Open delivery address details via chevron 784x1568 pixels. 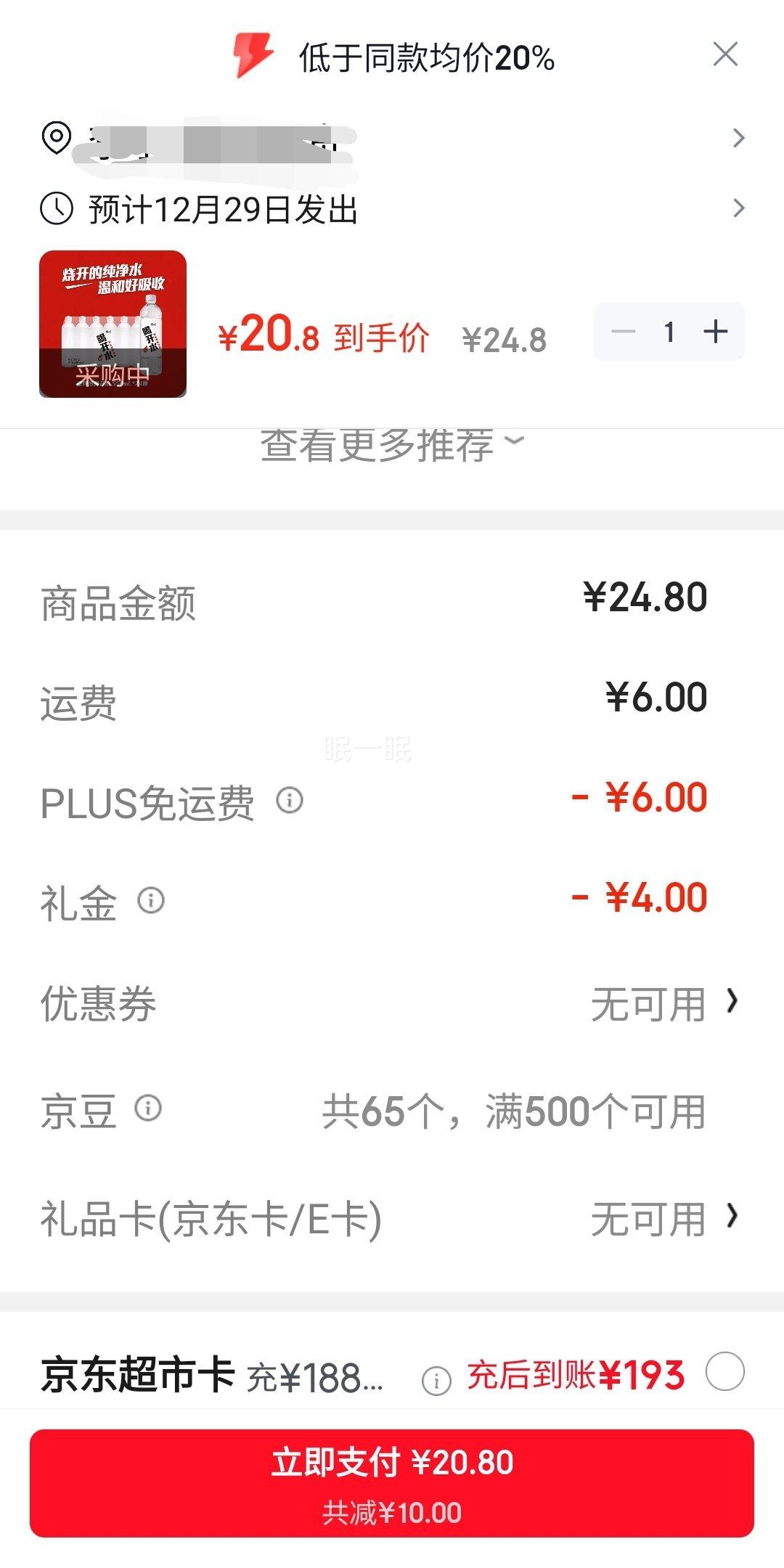click(739, 138)
